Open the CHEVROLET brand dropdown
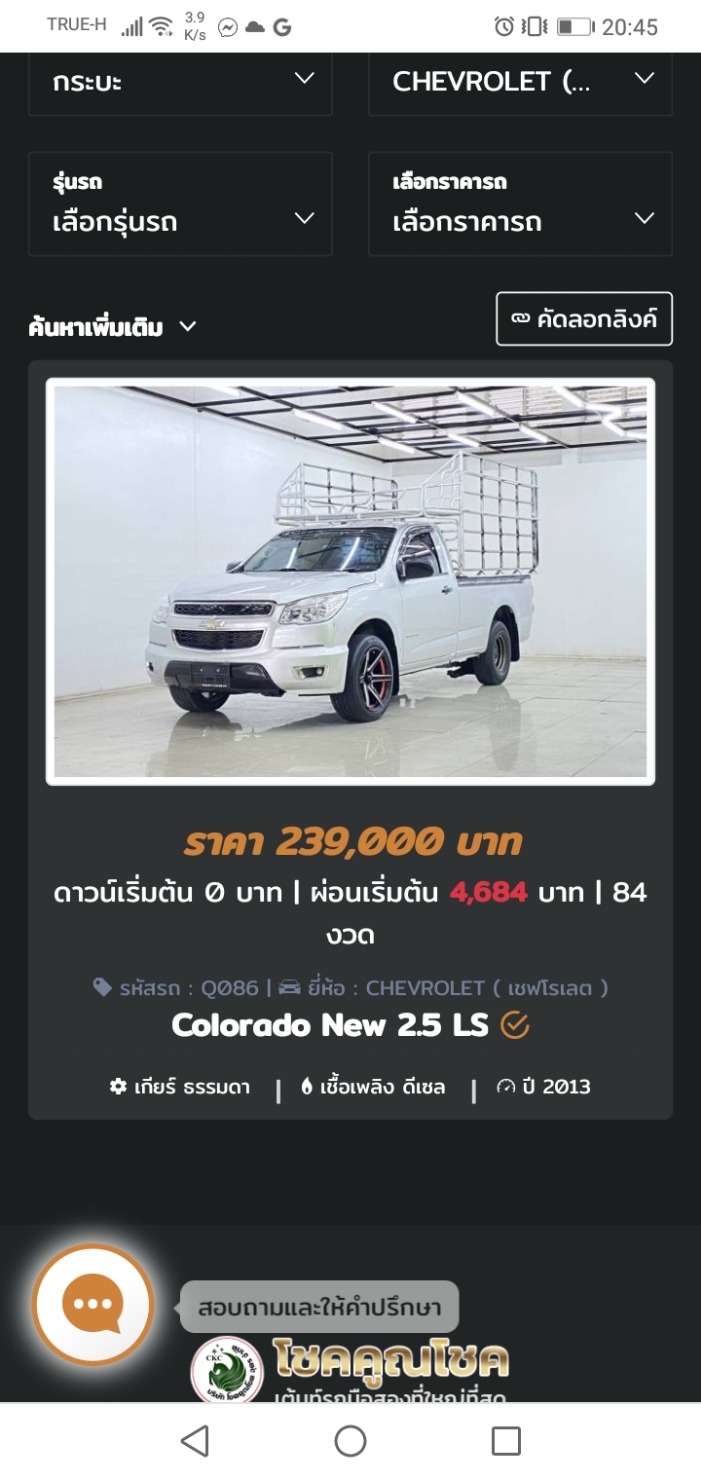 [x=520, y=83]
